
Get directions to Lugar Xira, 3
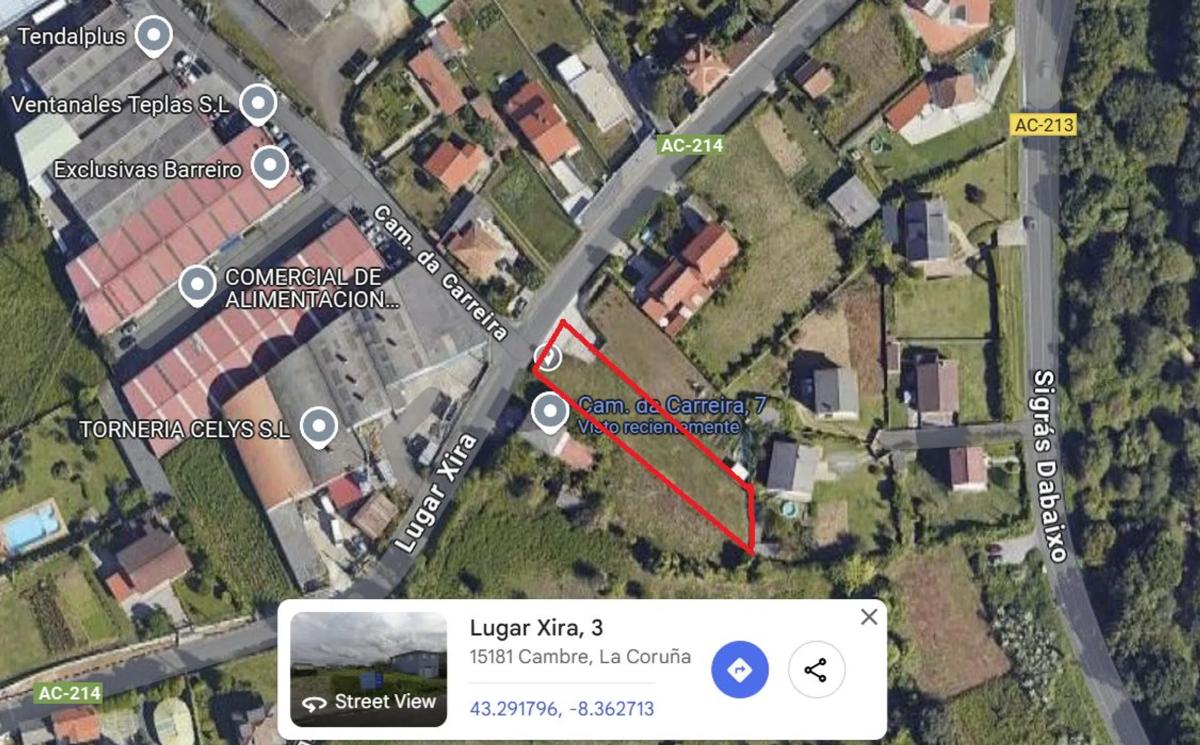click(740, 669)
